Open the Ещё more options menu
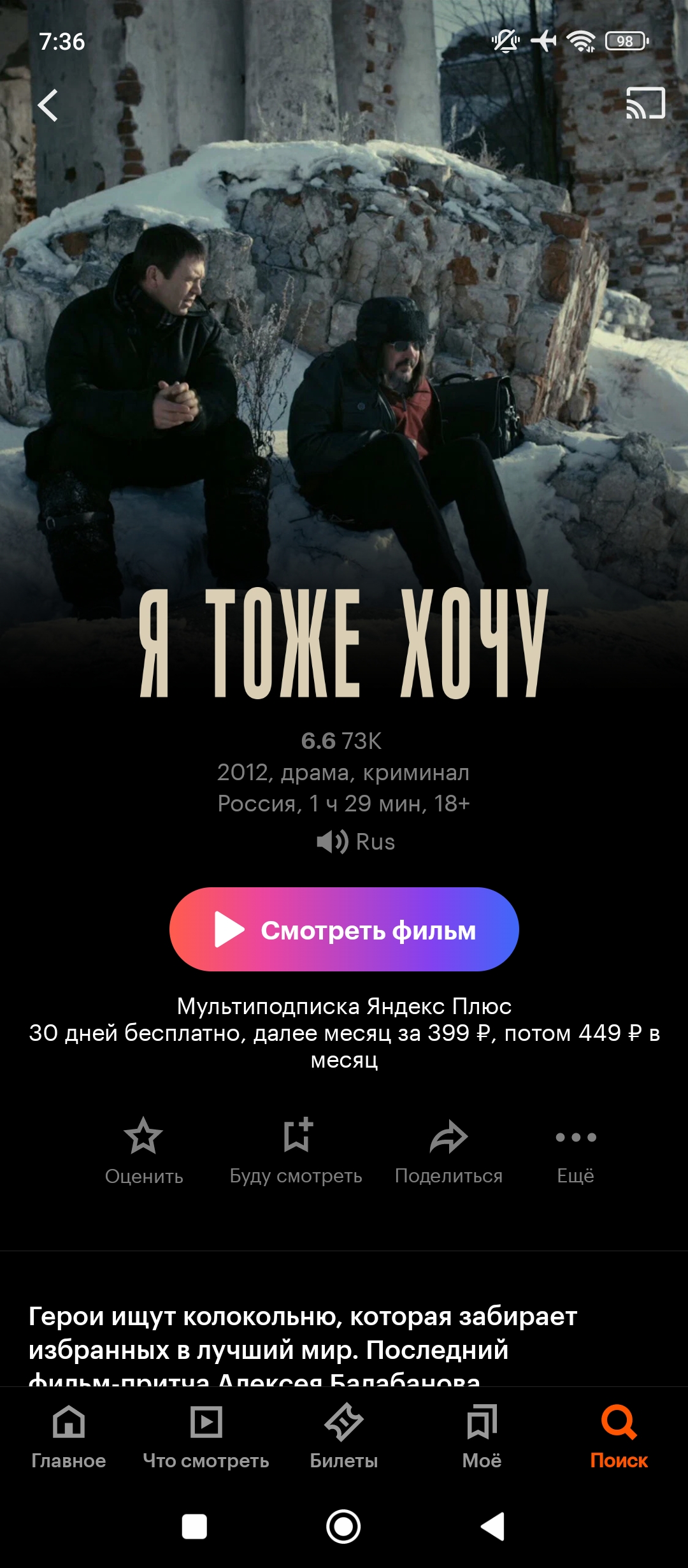The image size is (688, 1568). point(575,1151)
